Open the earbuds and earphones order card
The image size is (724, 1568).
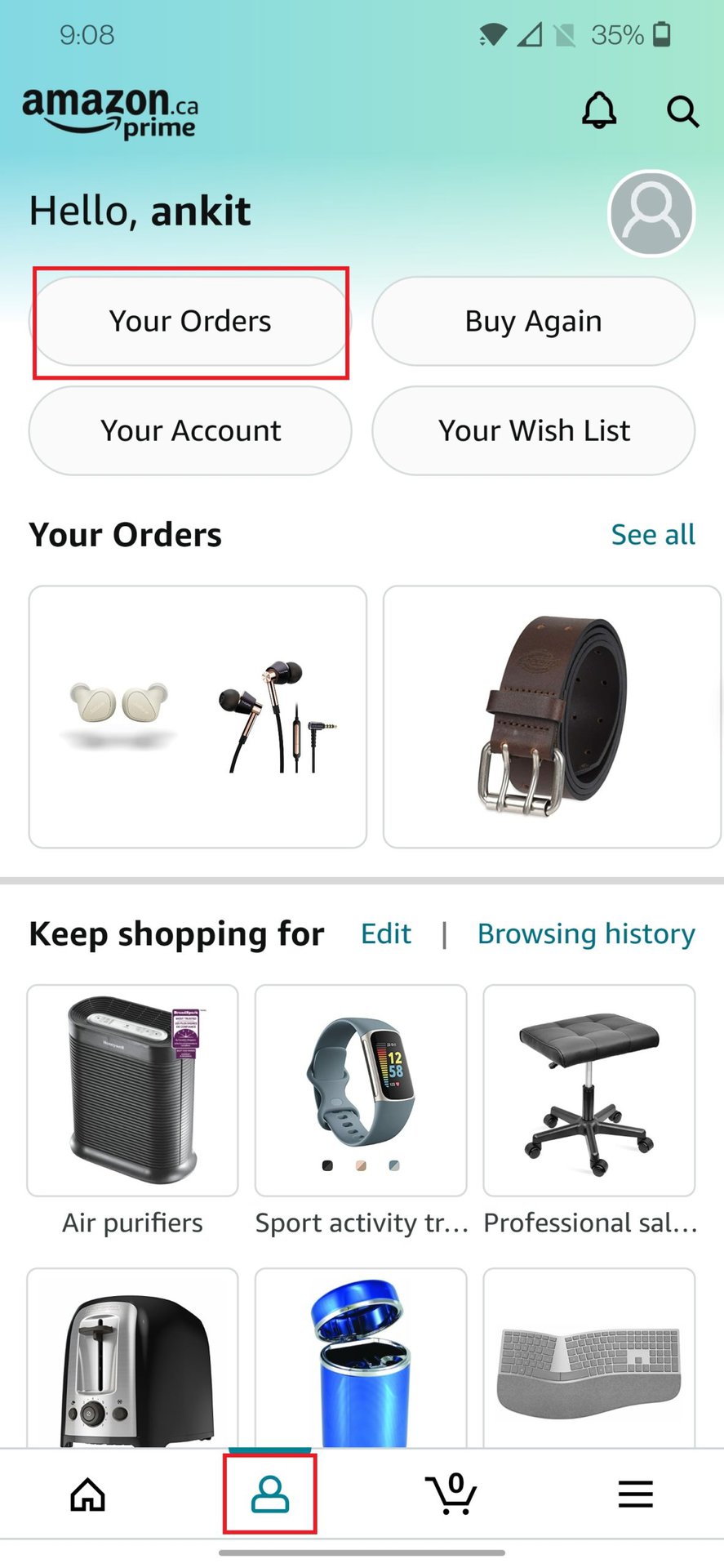(198, 716)
